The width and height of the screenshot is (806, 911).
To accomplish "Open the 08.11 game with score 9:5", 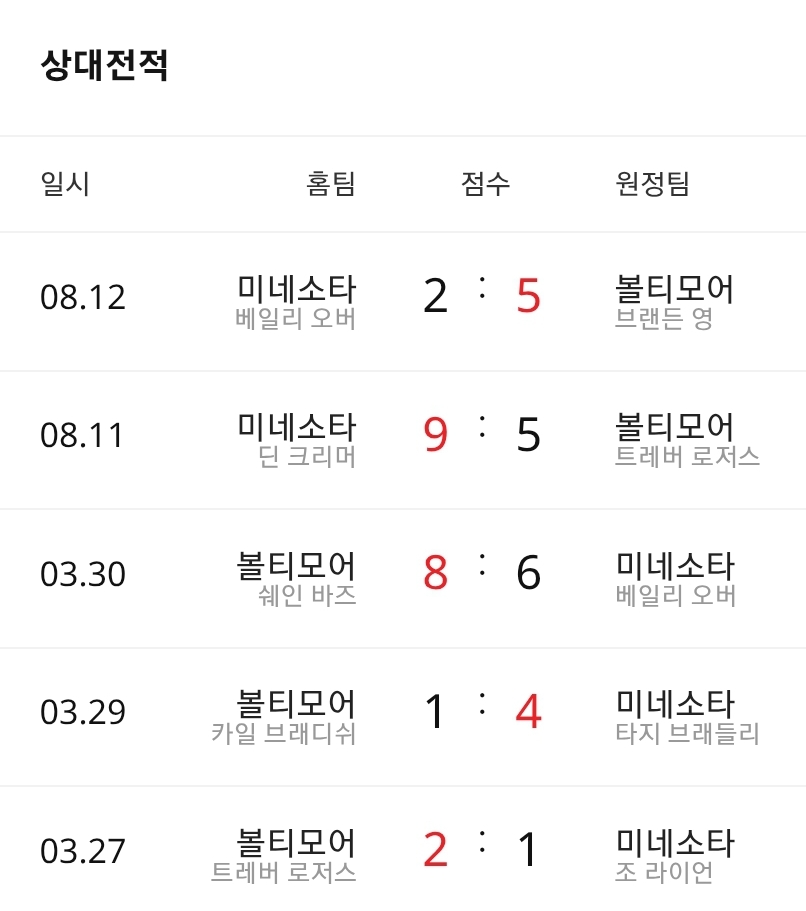I will [x=403, y=440].
